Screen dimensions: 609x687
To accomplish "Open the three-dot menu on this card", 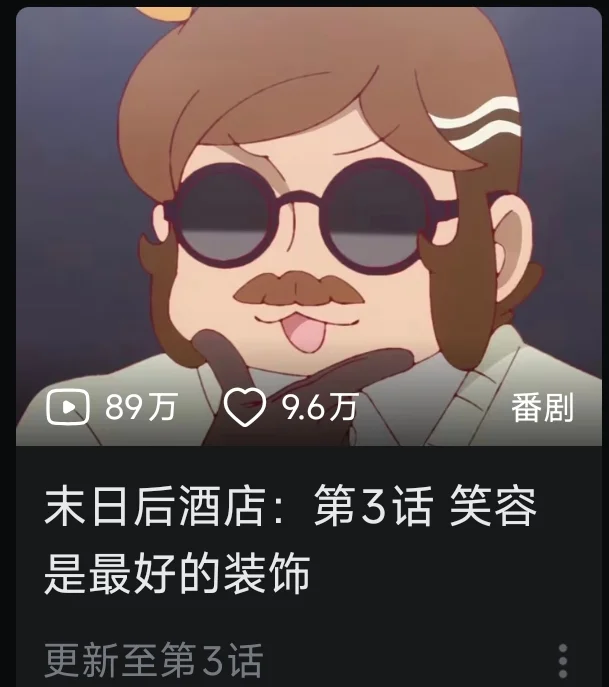I will [563, 660].
